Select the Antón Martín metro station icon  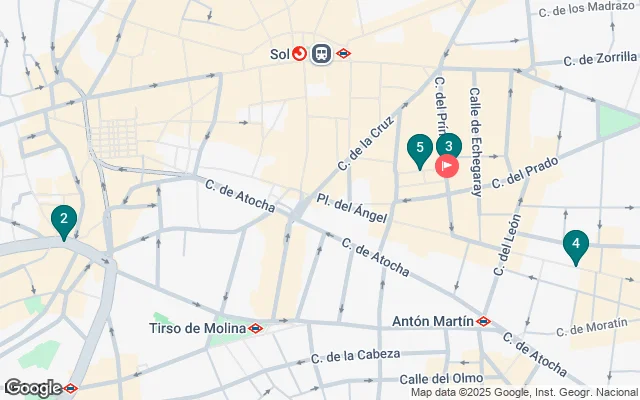click(x=483, y=322)
